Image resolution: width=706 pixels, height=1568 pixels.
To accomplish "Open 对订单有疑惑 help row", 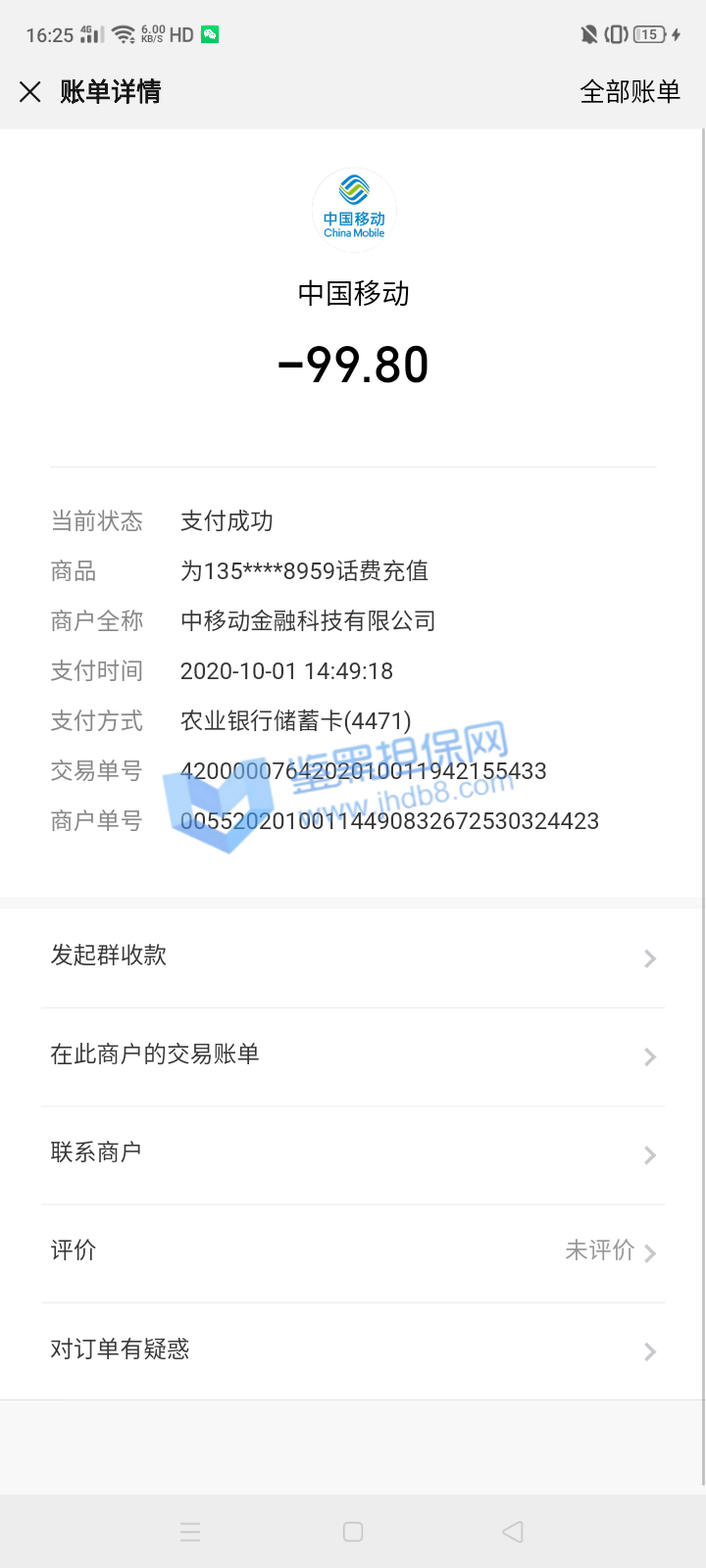I will coord(353,1350).
